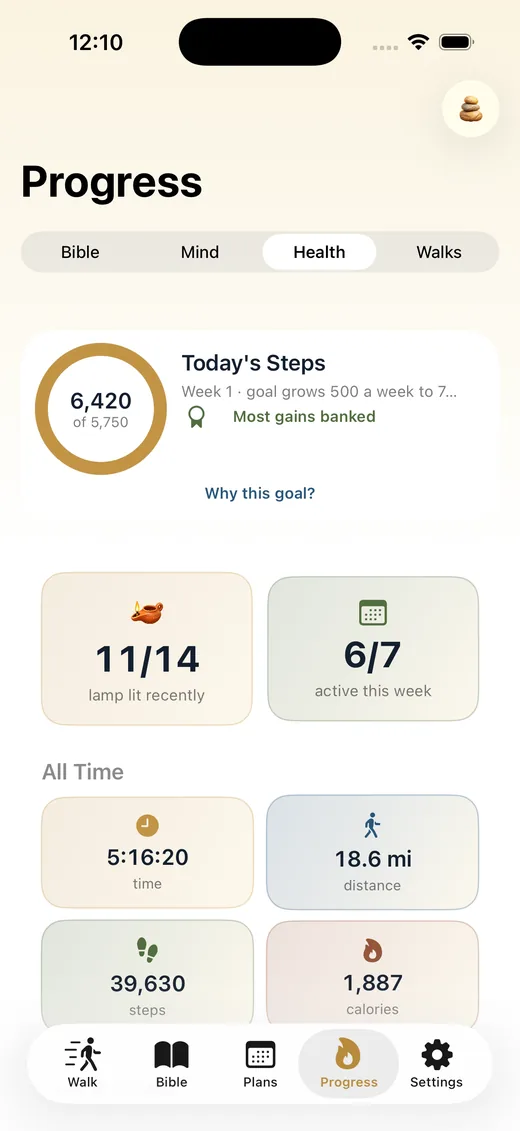Tap the 'Why this goal?' link

point(260,493)
